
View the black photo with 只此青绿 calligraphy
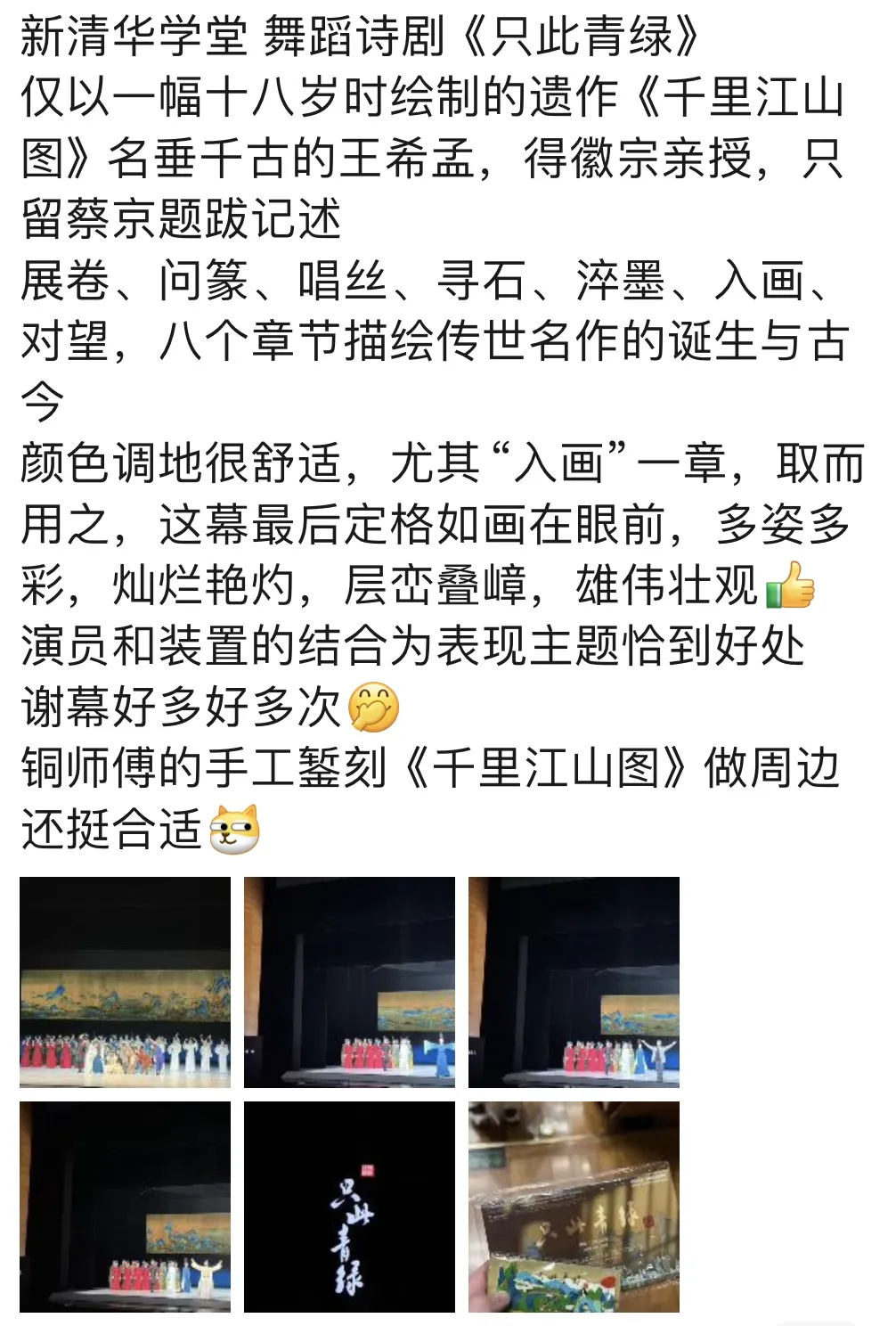click(349, 1207)
